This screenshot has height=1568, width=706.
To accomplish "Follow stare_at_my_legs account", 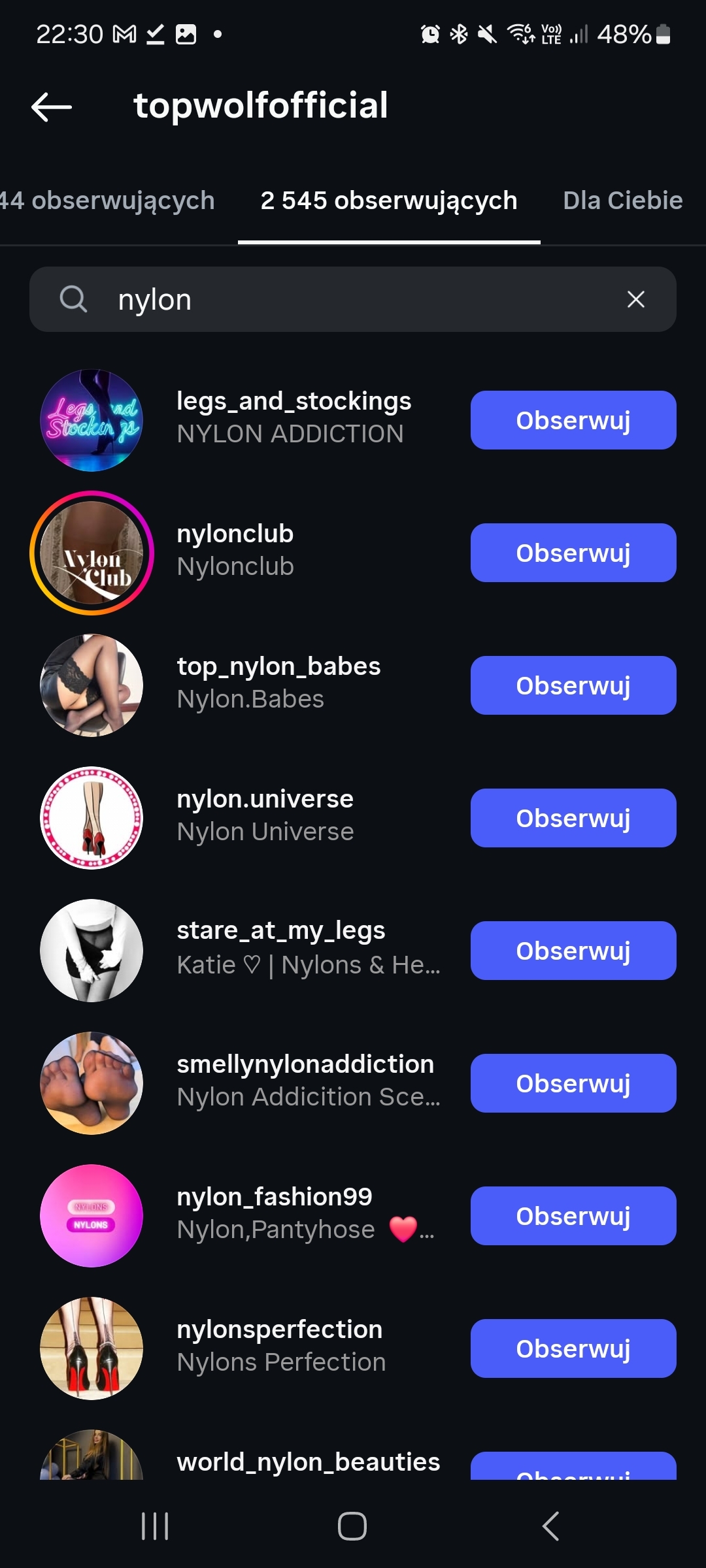I will coord(573,951).
